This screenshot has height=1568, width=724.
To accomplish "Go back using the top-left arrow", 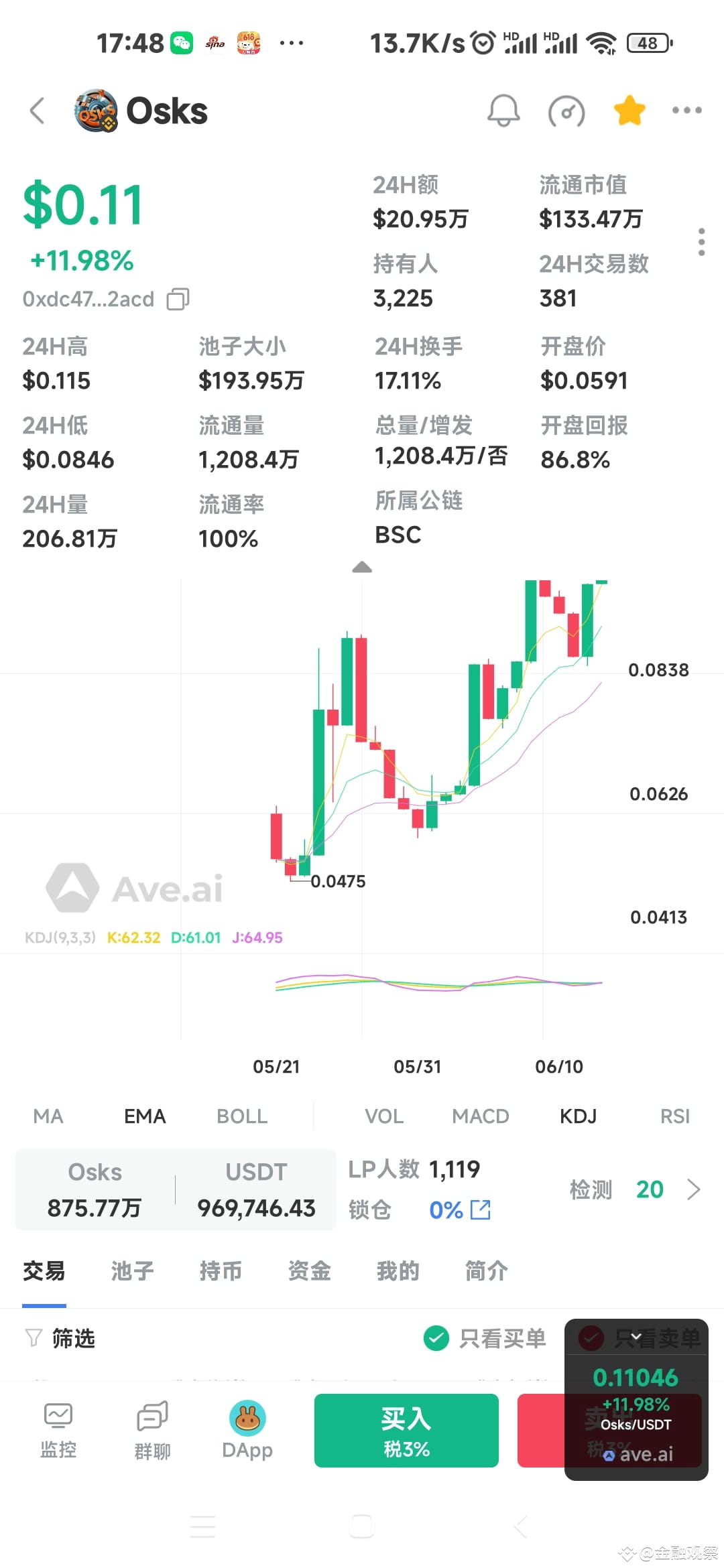I will 38,111.
